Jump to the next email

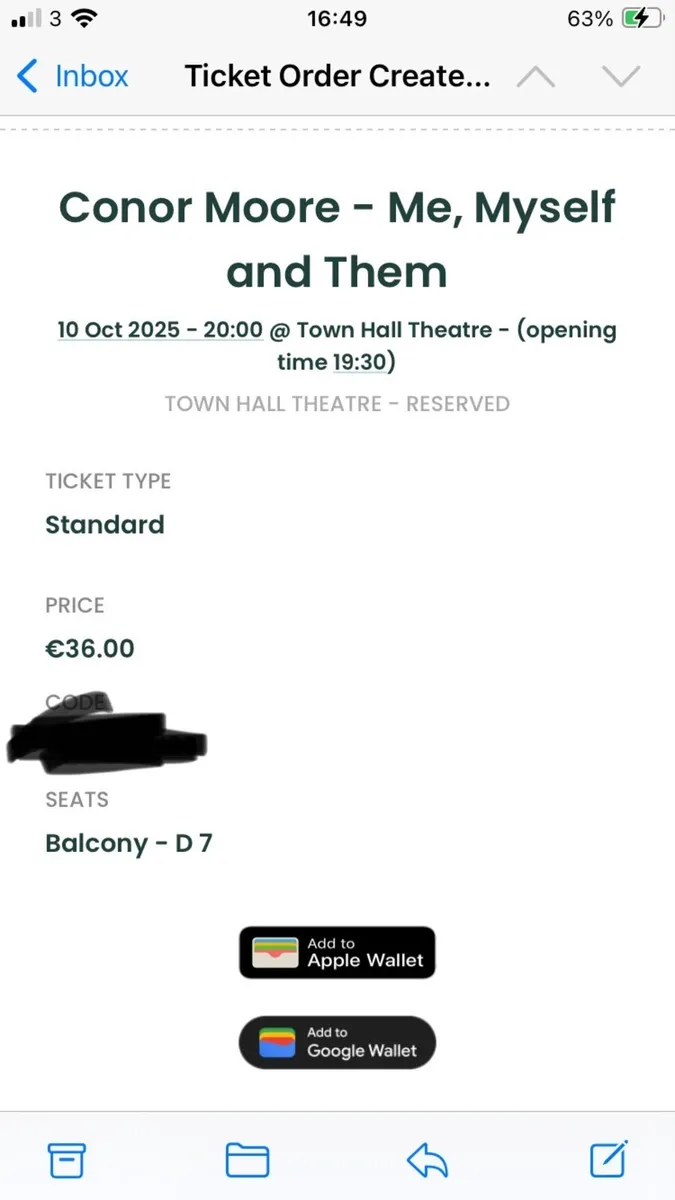point(621,77)
